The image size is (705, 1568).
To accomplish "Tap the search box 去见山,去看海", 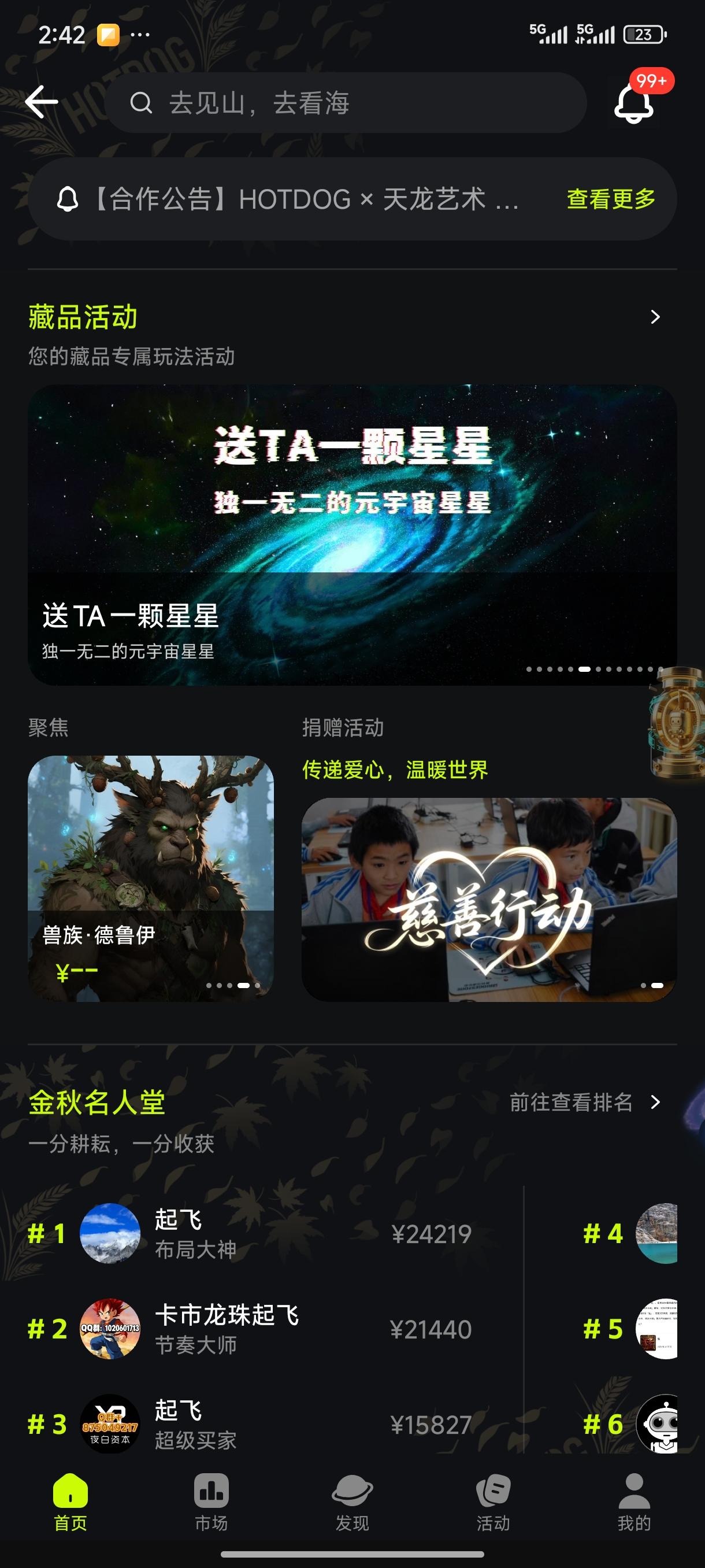I will tap(346, 103).
